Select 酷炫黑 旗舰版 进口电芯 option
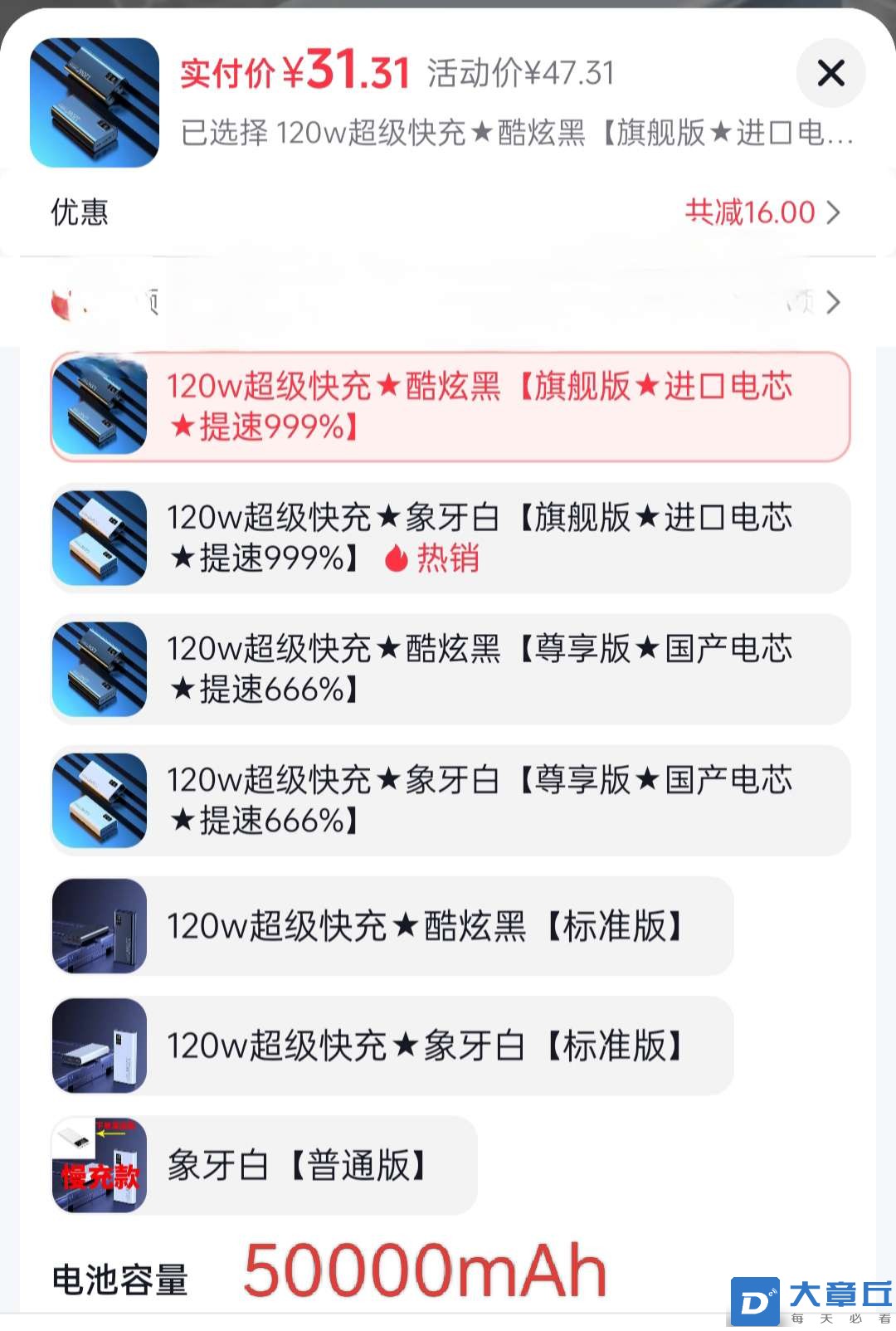Image resolution: width=896 pixels, height=1331 pixels. 450,407
